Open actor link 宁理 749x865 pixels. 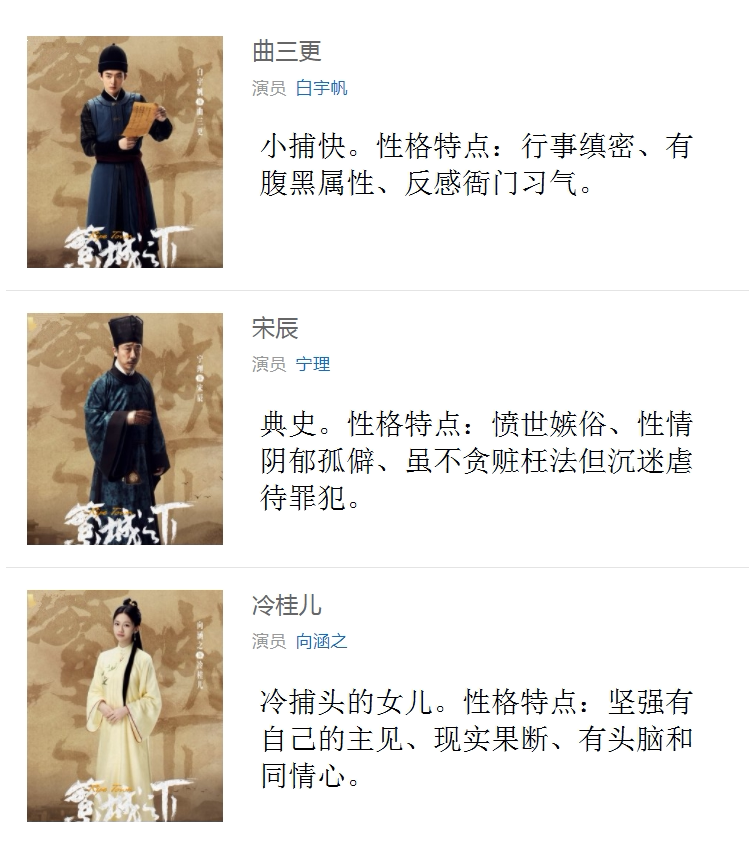point(312,364)
